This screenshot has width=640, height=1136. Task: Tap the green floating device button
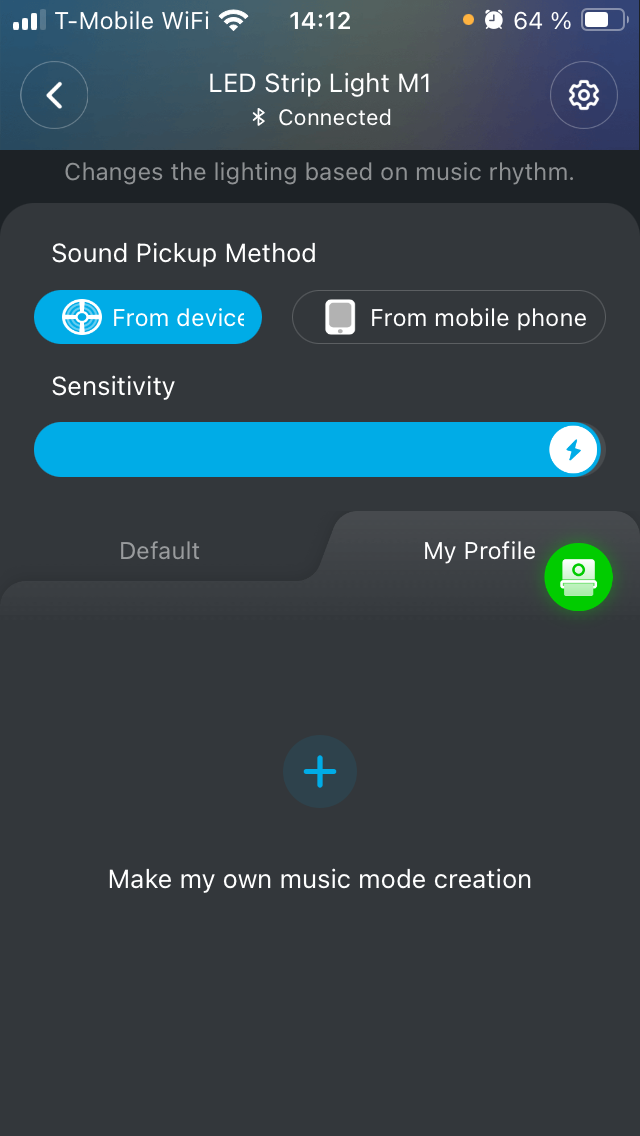(x=578, y=577)
